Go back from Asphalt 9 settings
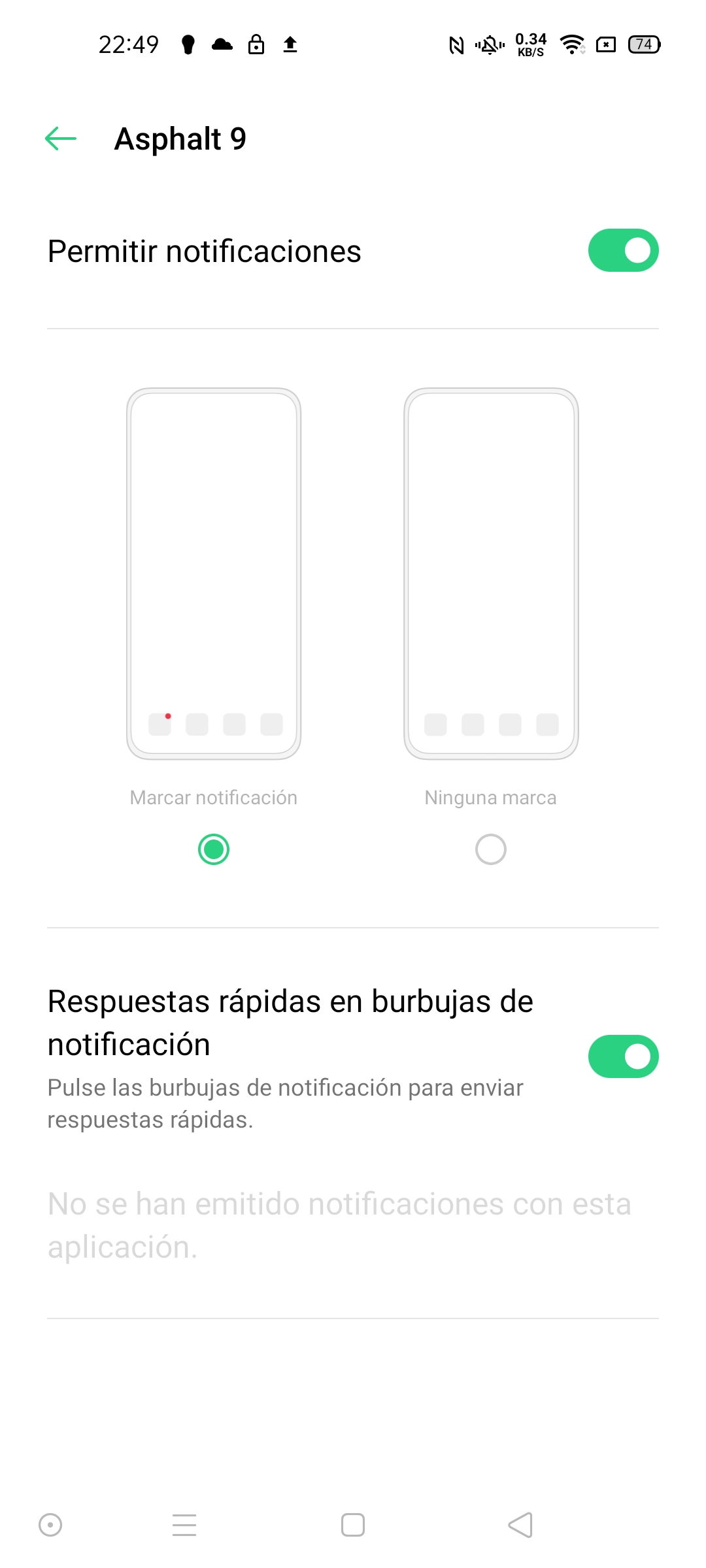Viewport: 706px width, 1568px height. (x=61, y=139)
